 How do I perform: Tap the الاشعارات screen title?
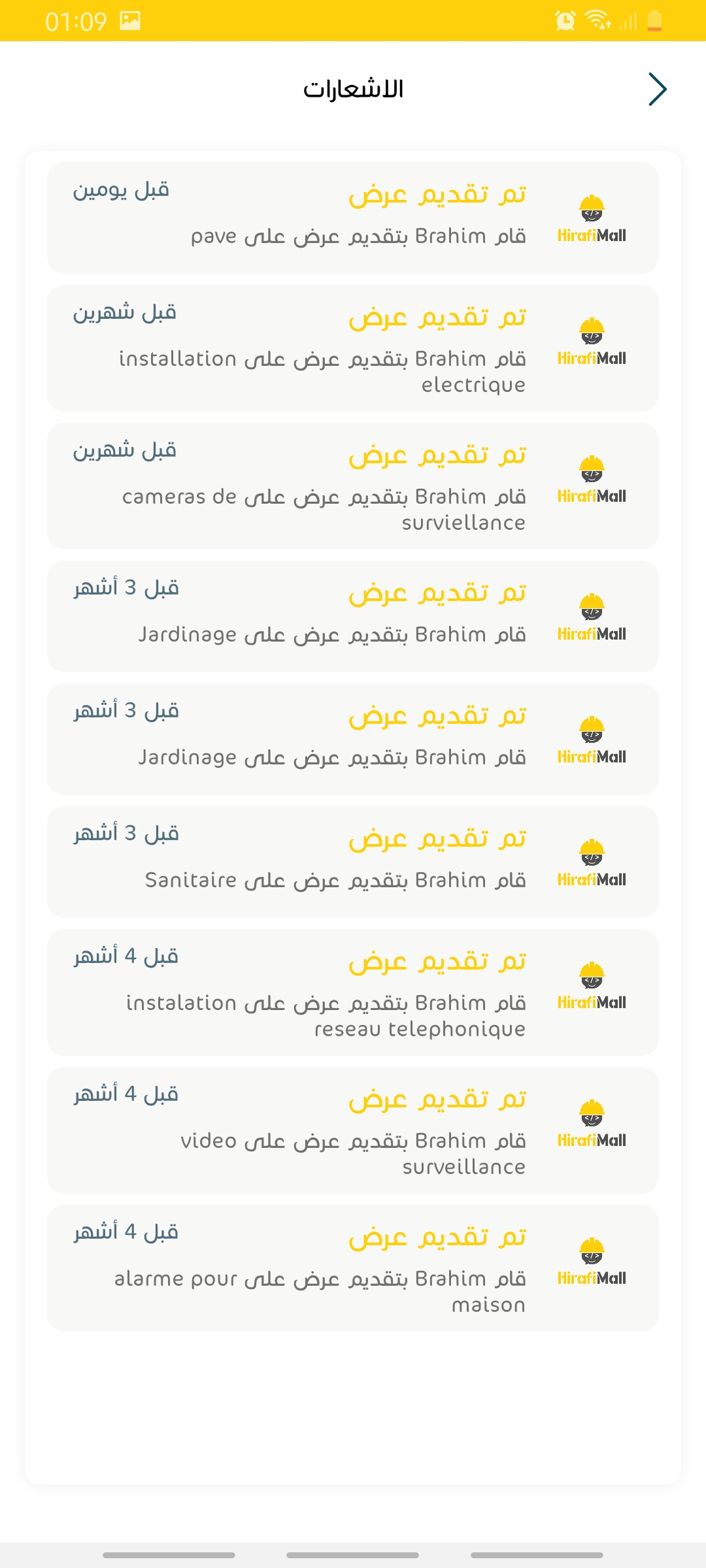tap(353, 90)
